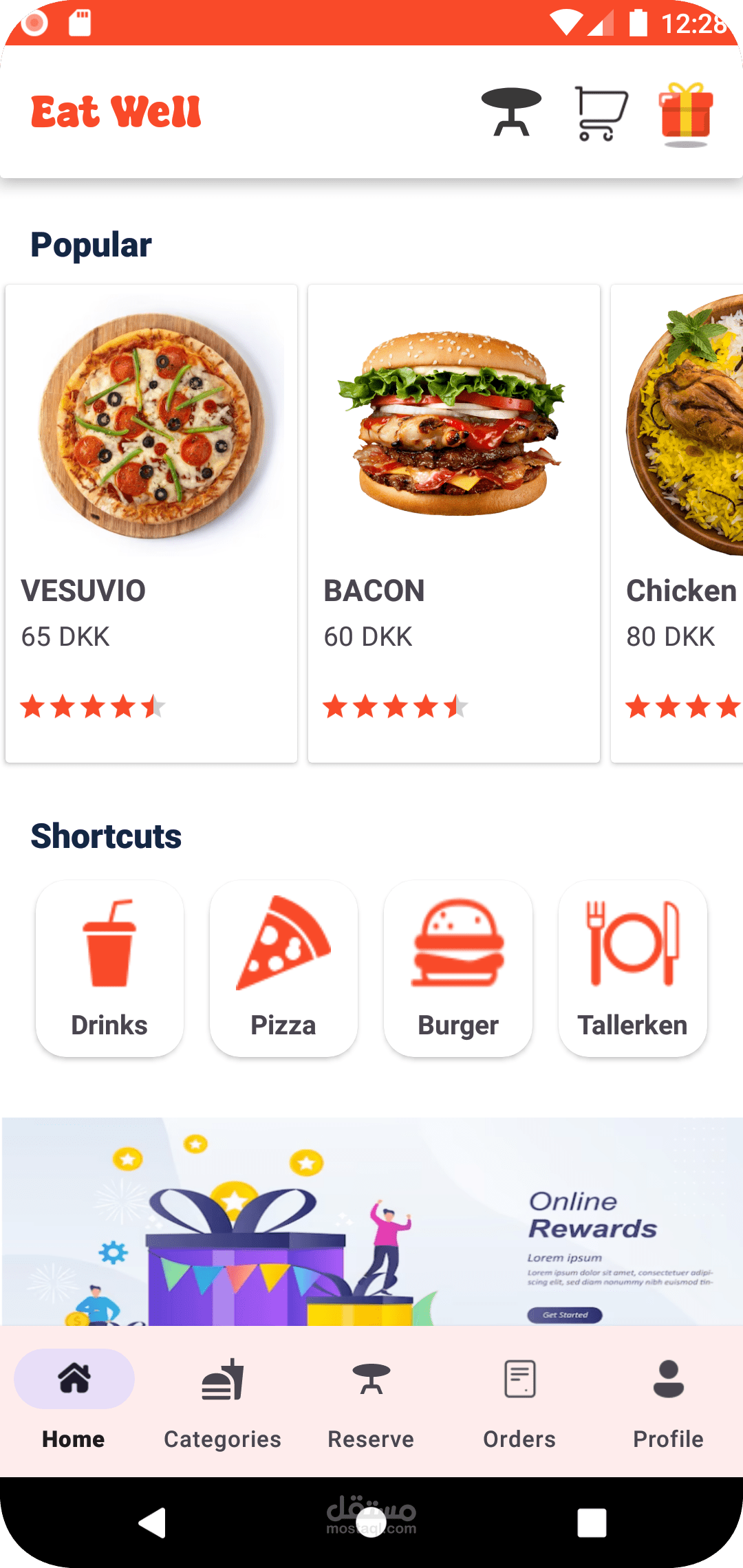Image resolution: width=743 pixels, height=1568 pixels.
Task: Choose the Pizza shortcut
Action: pyautogui.click(x=283, y=968)
